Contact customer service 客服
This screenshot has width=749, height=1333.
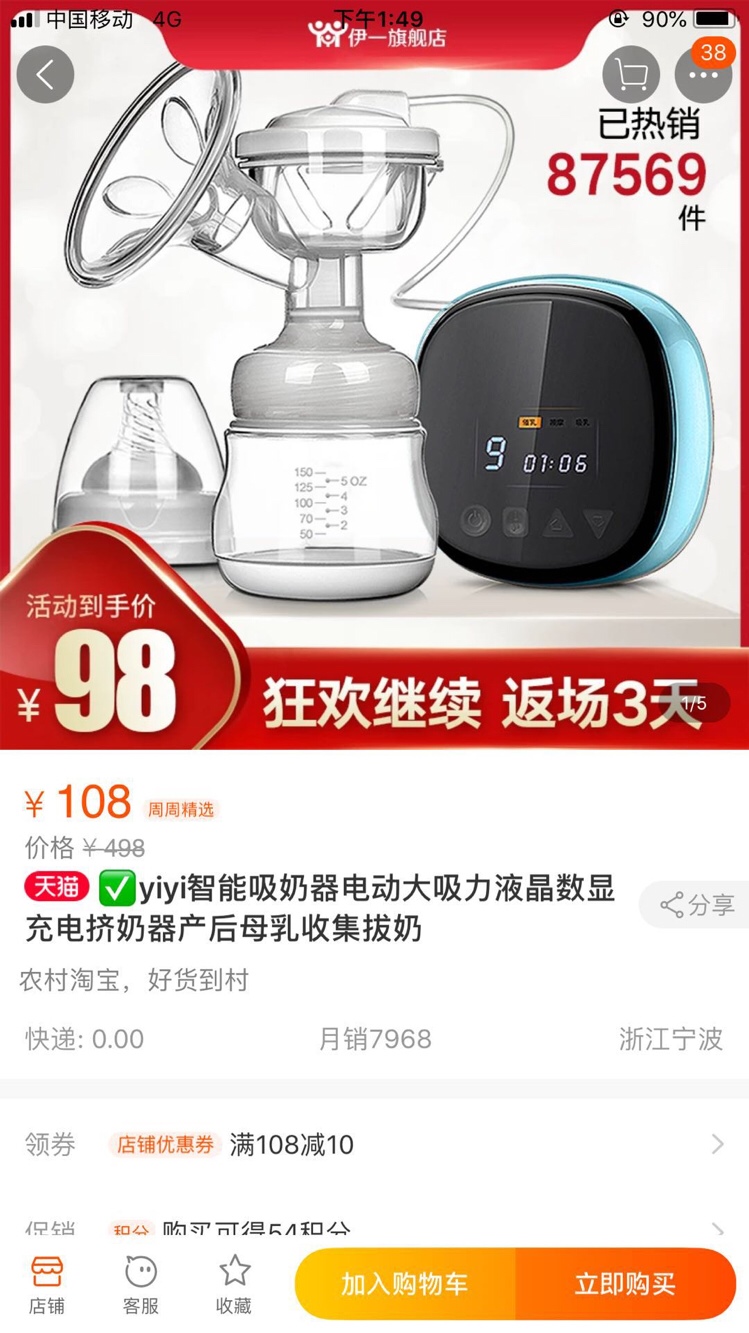tap(141, 1285)
